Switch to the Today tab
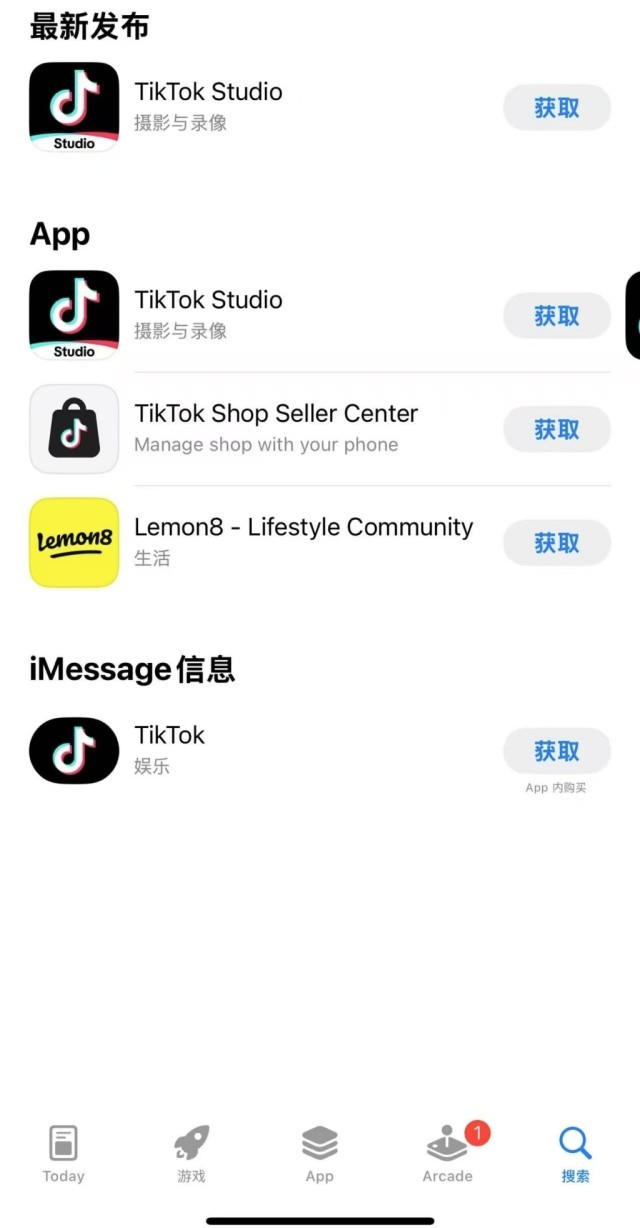 pos(63,1154)
